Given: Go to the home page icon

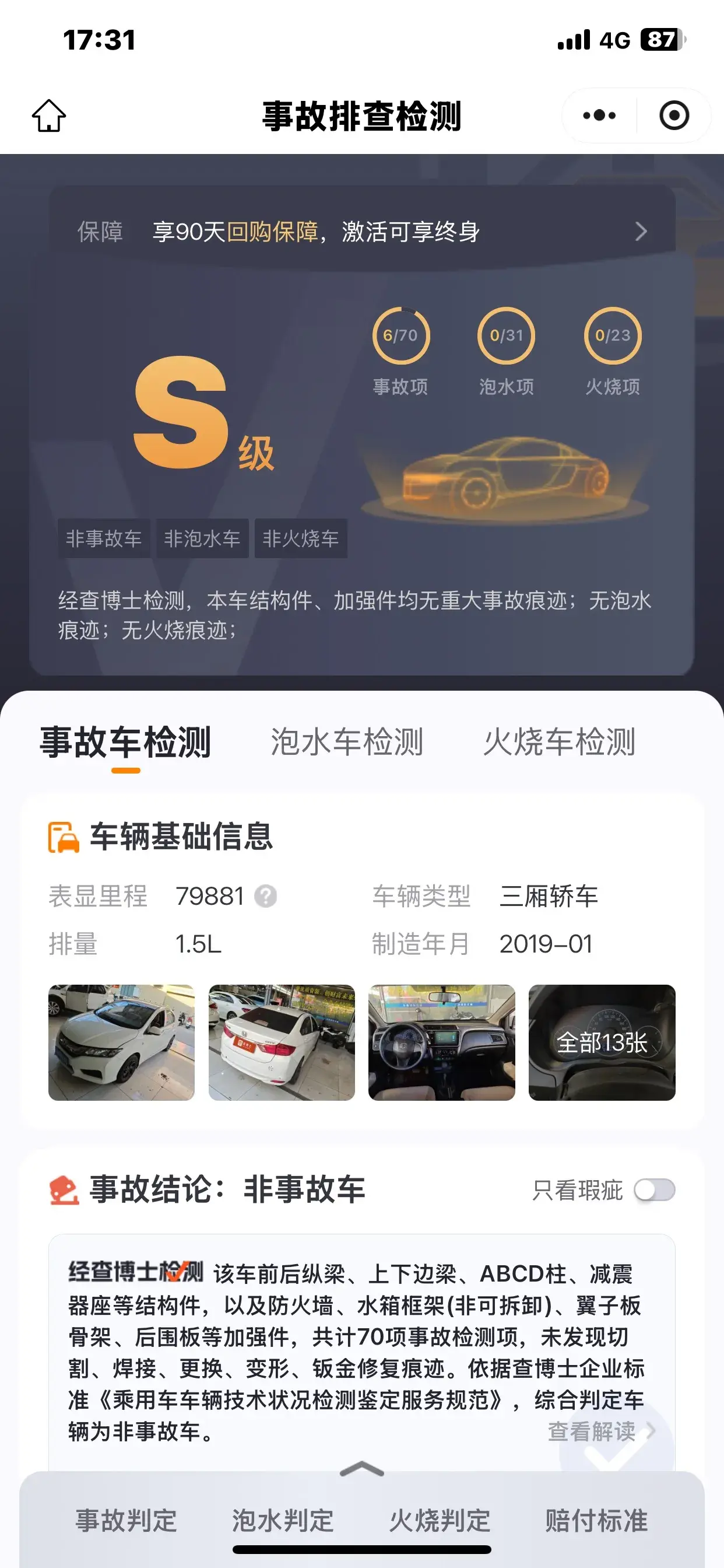Looking at the screenshot, I should tap(48, 116).
